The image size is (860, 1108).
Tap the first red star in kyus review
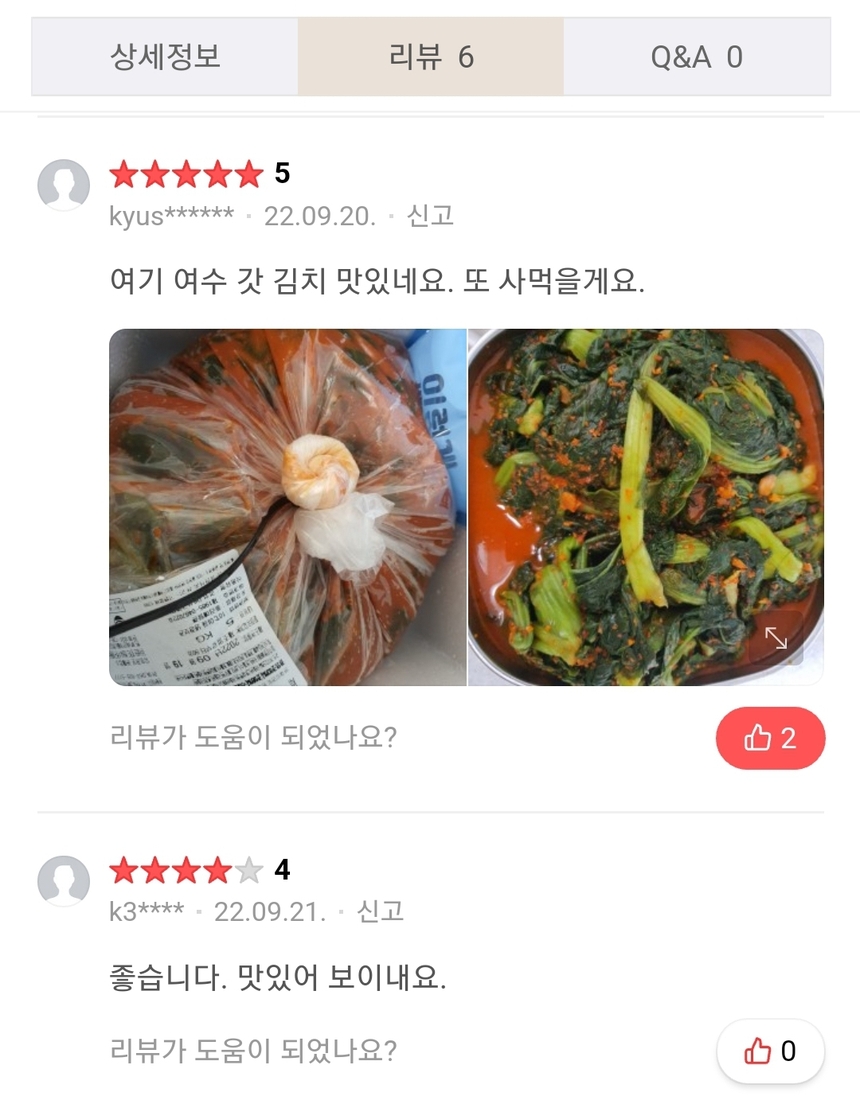point(126,174)
